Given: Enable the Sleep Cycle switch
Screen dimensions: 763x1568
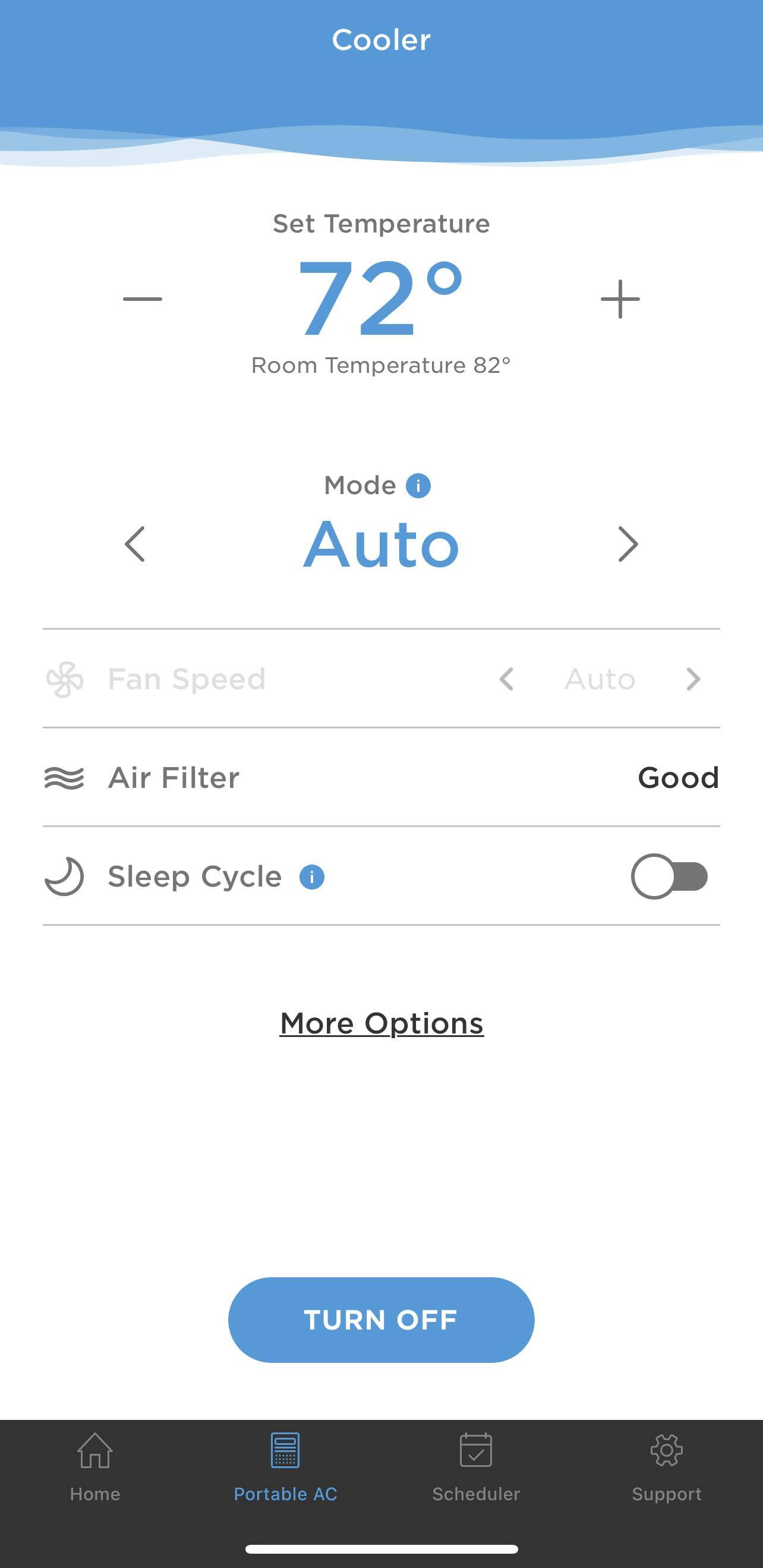Looking at the screenshot, I should point(669,876).
